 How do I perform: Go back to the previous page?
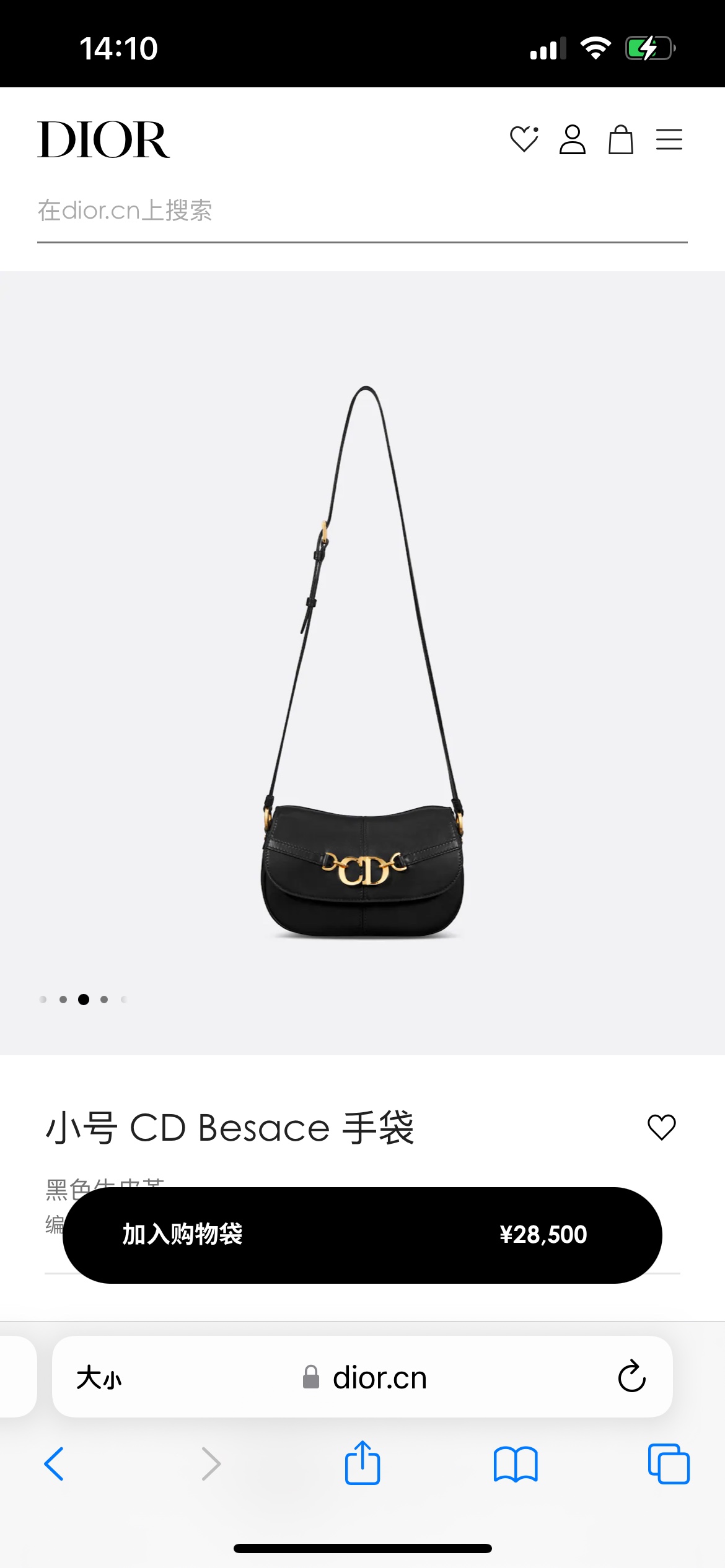[55, 1464]
